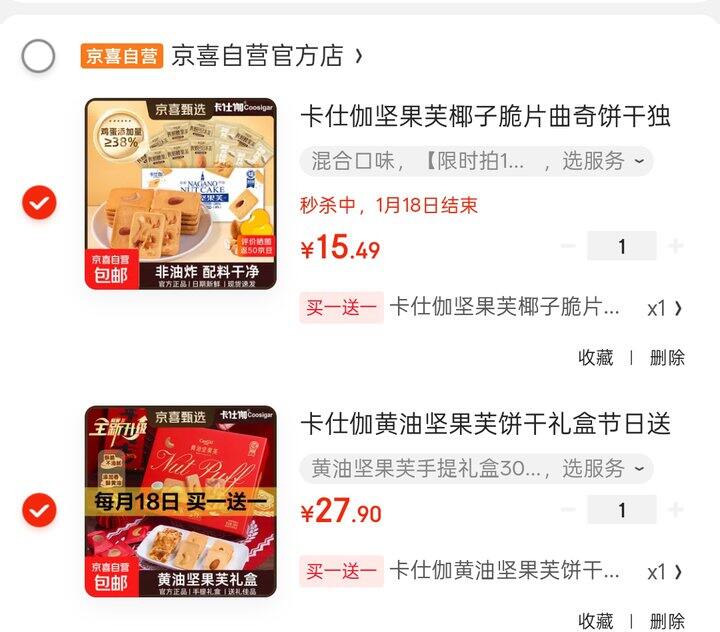Decrease quantity of the ¥15.49 cookie item
The height and width of the screenshot is (632, 720).
568,246
